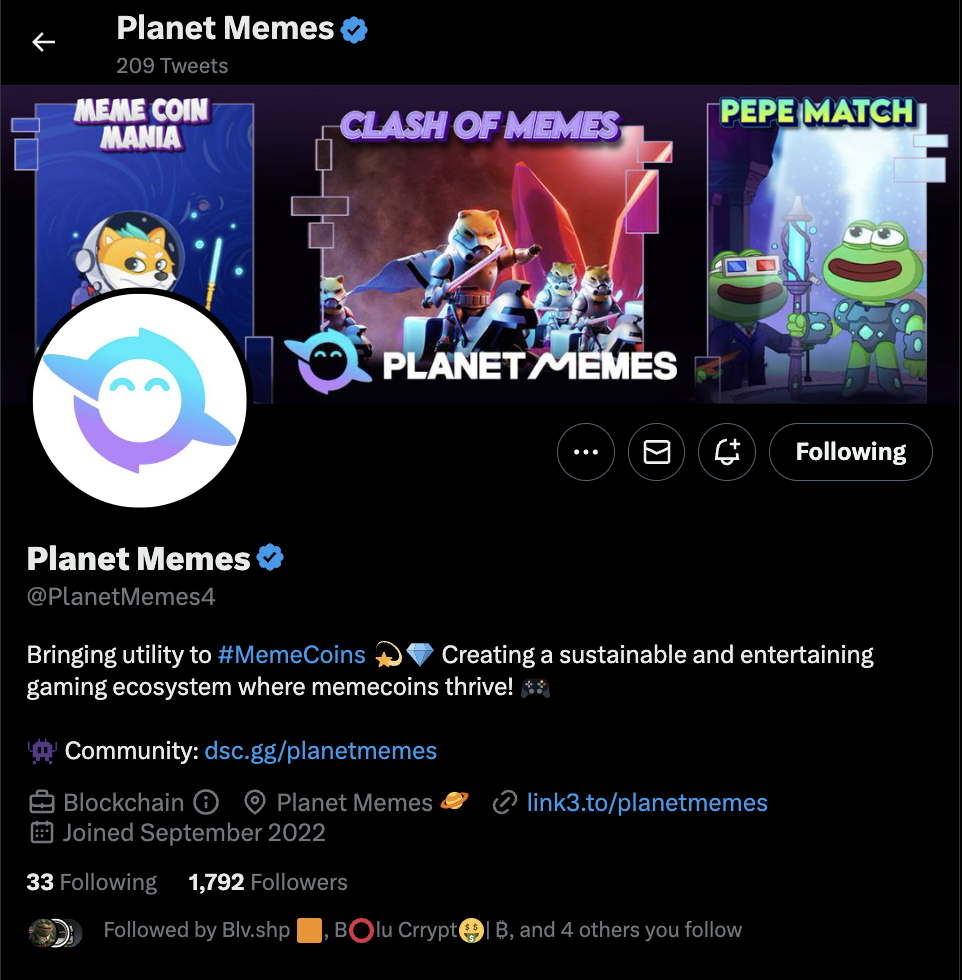View the 33 Following list

pos(91,882)
